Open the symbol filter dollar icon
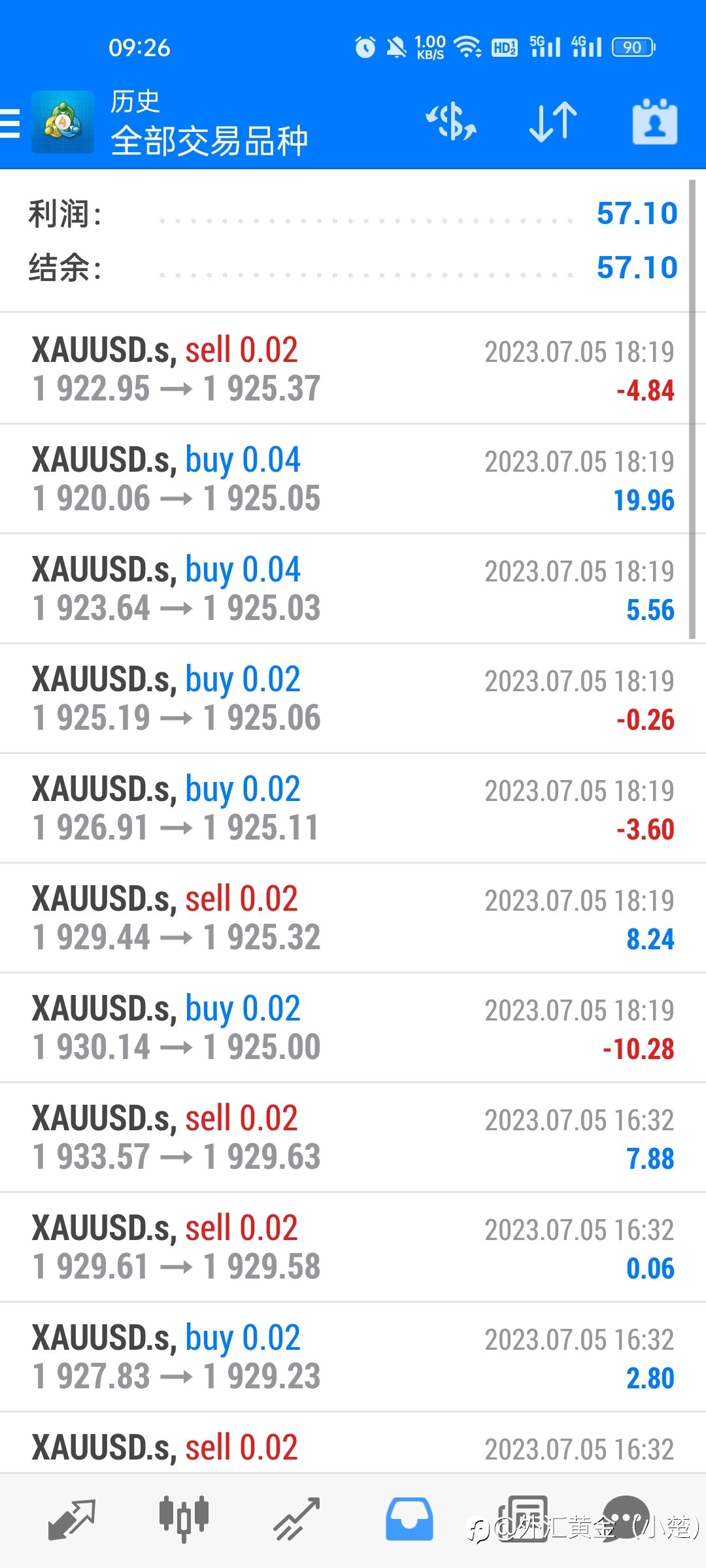 pos(451,122)
